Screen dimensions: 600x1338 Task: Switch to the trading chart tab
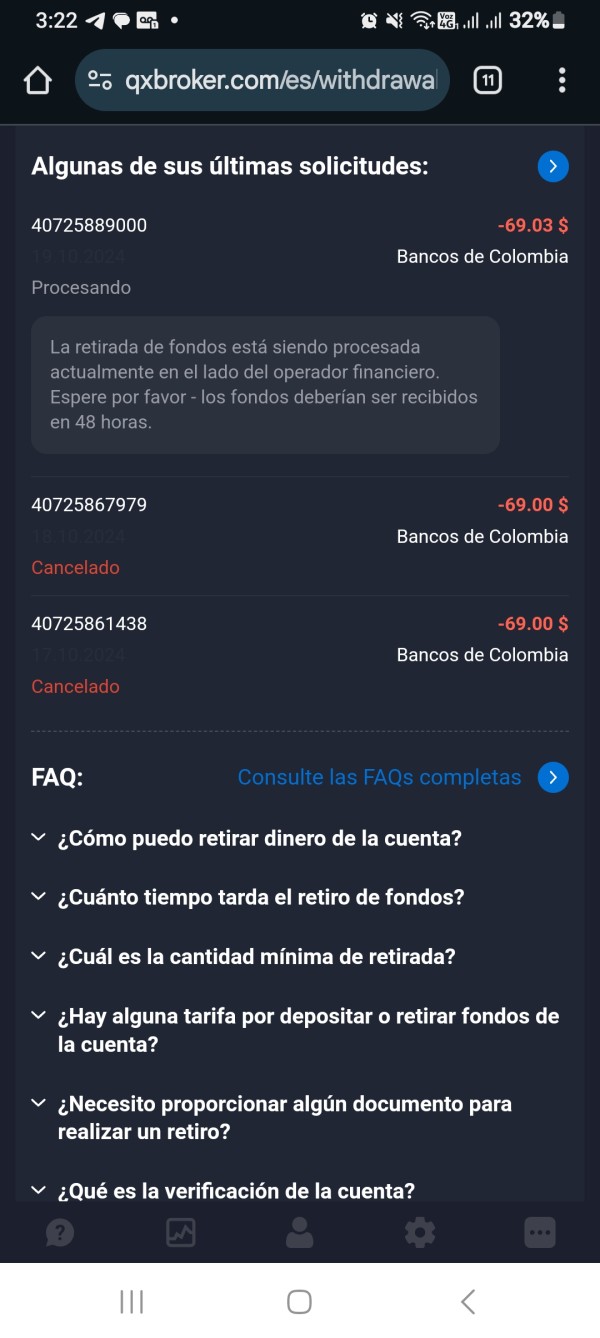[x=180, y=1233]
